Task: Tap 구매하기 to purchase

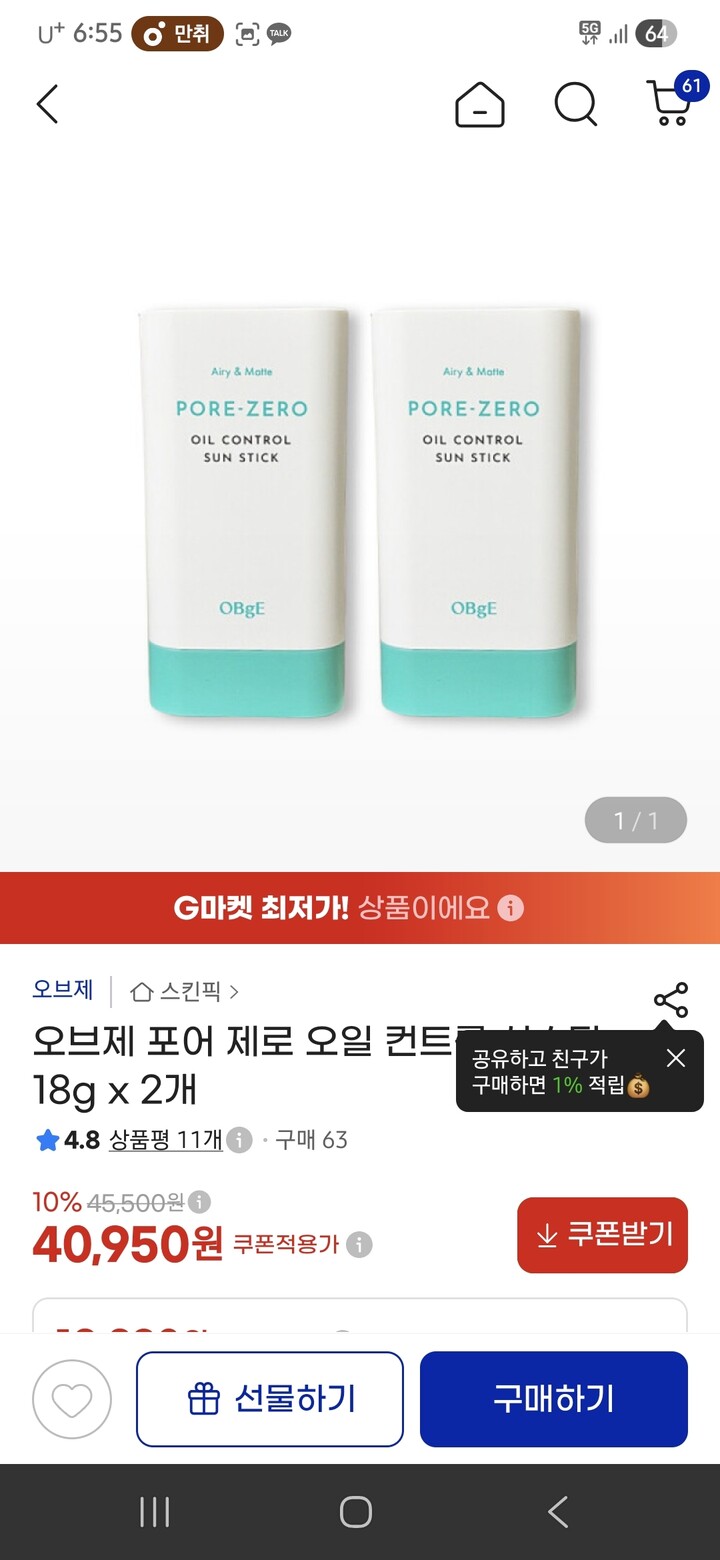Action: [x=554, y=1399]
